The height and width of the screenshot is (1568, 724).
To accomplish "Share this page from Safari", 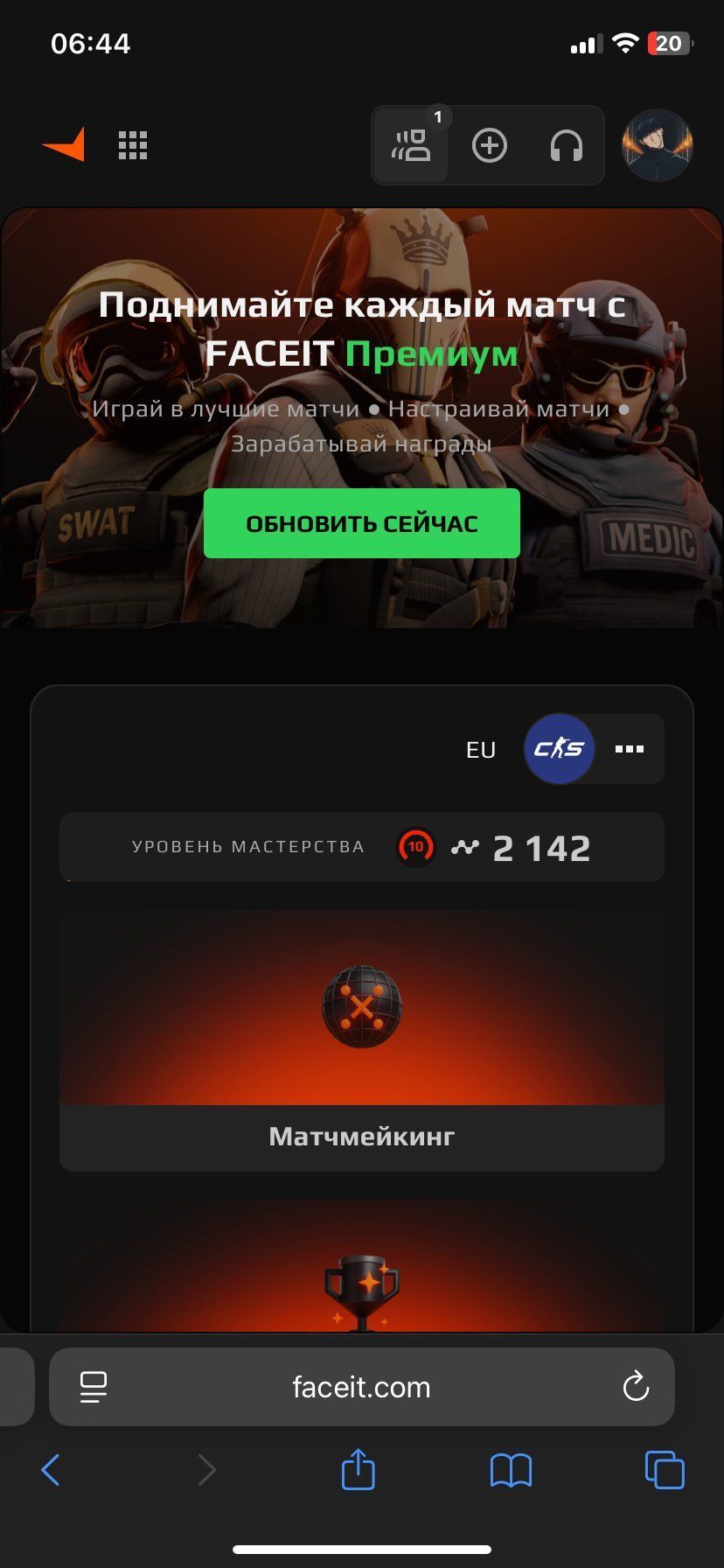I will coord(358,1469).
